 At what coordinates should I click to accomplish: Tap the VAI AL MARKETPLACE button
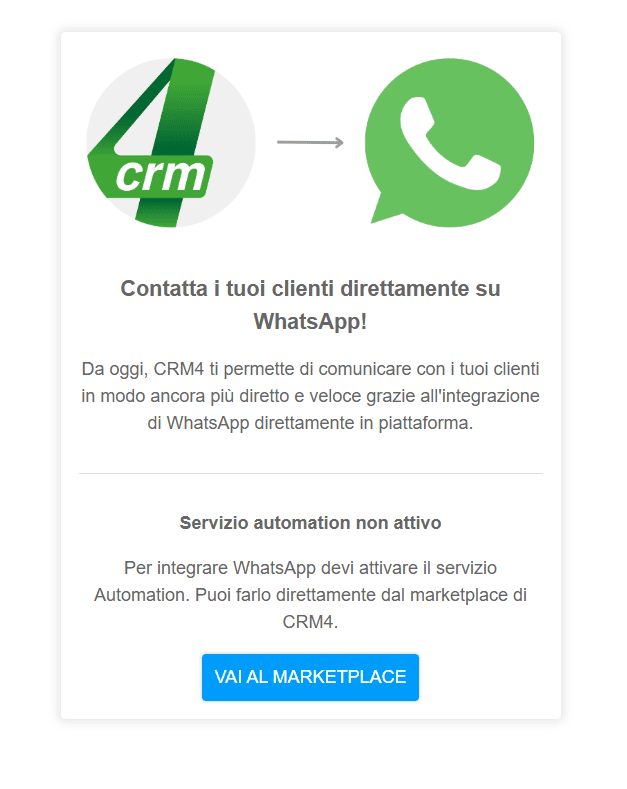pos(310,677)
